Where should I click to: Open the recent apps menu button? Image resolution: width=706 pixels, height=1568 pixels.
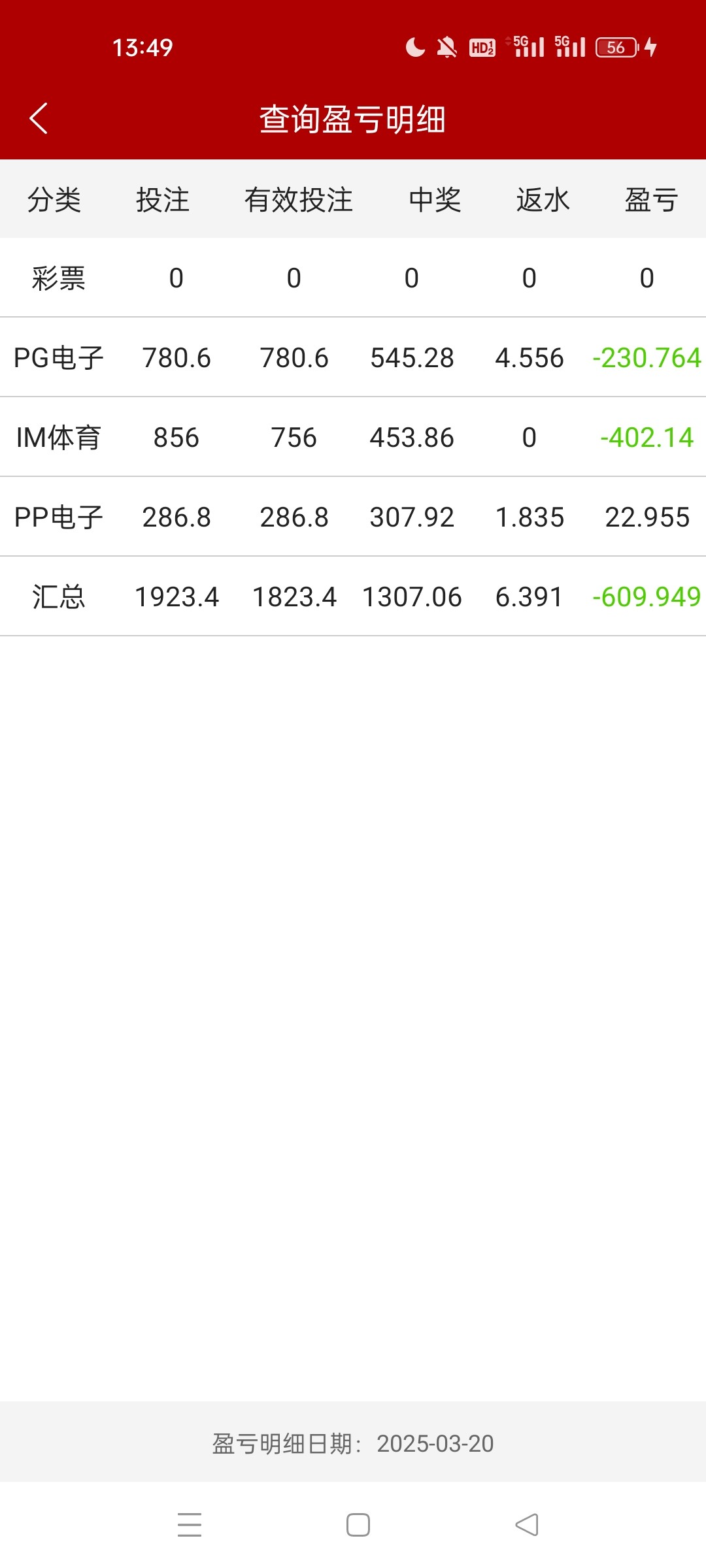pos(190,1525)
